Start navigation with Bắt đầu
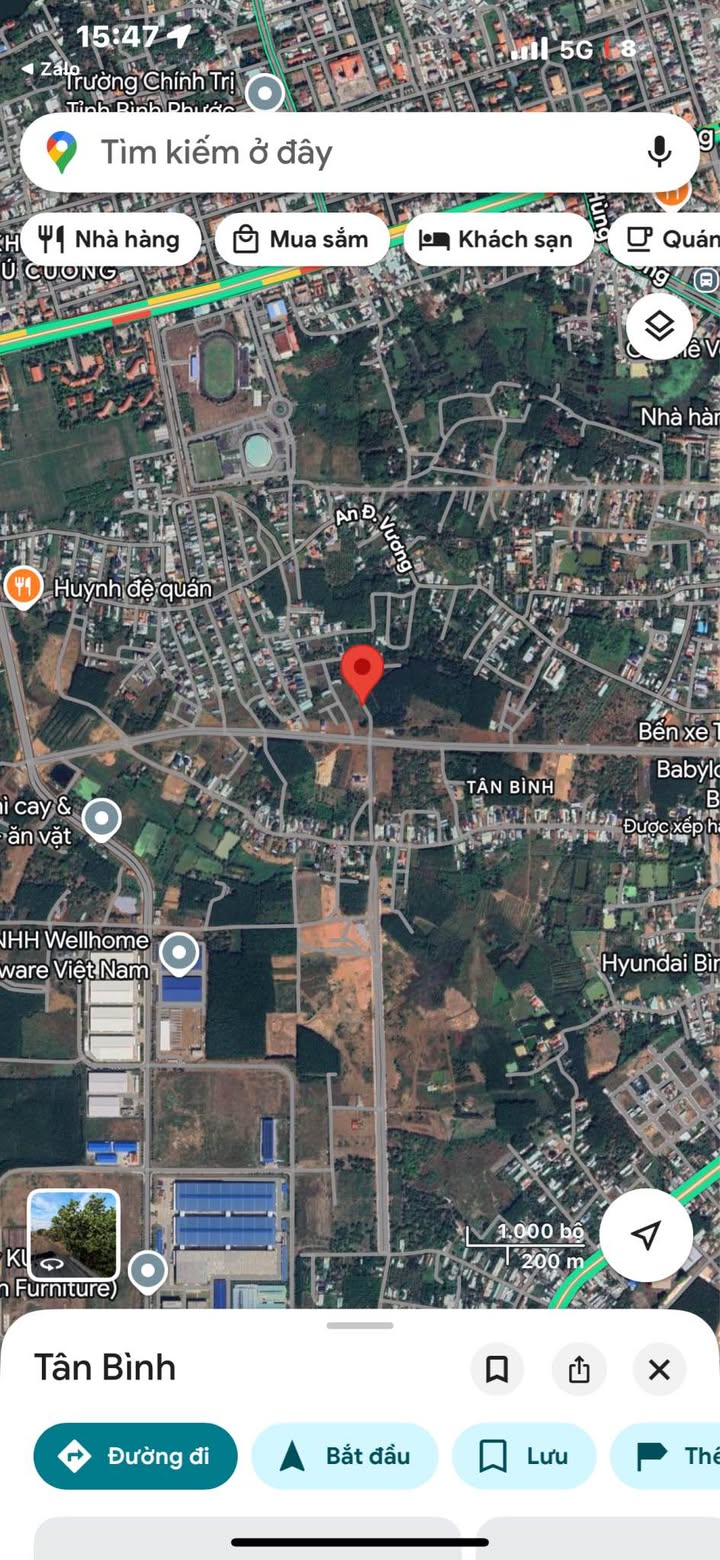This screenshot has width=720, height=1560. pos(345,1456)
